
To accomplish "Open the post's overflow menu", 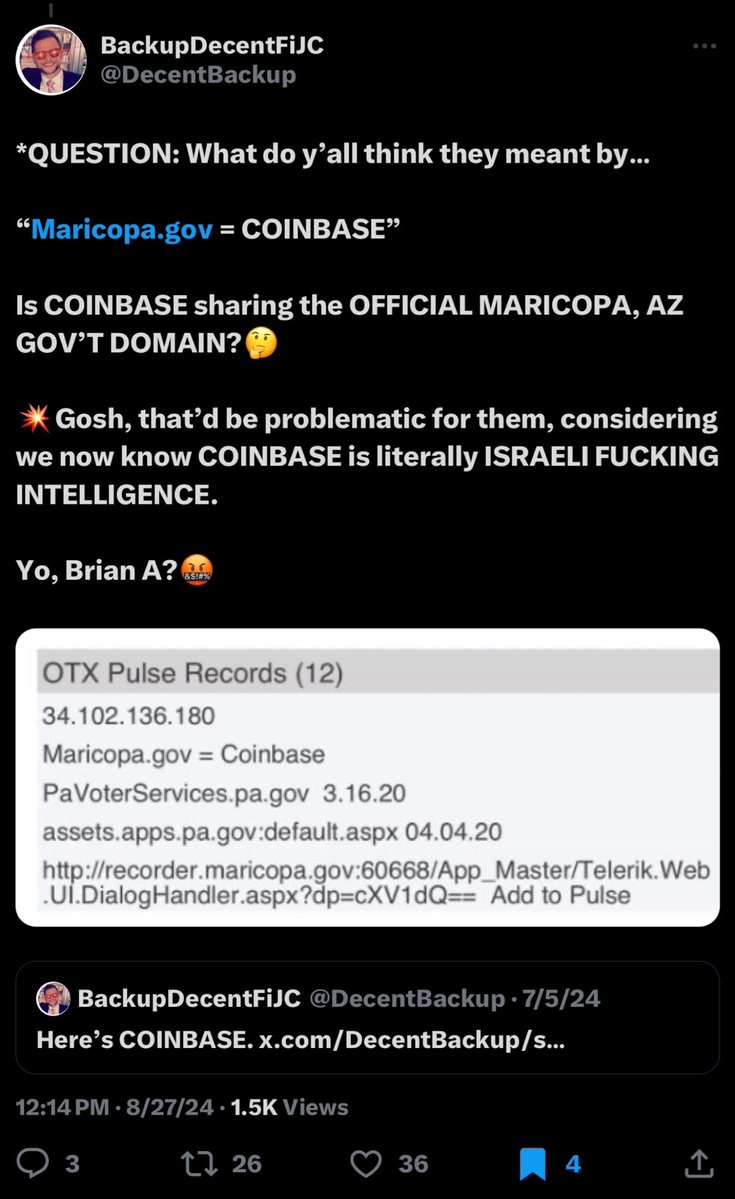I will (704, 46).
